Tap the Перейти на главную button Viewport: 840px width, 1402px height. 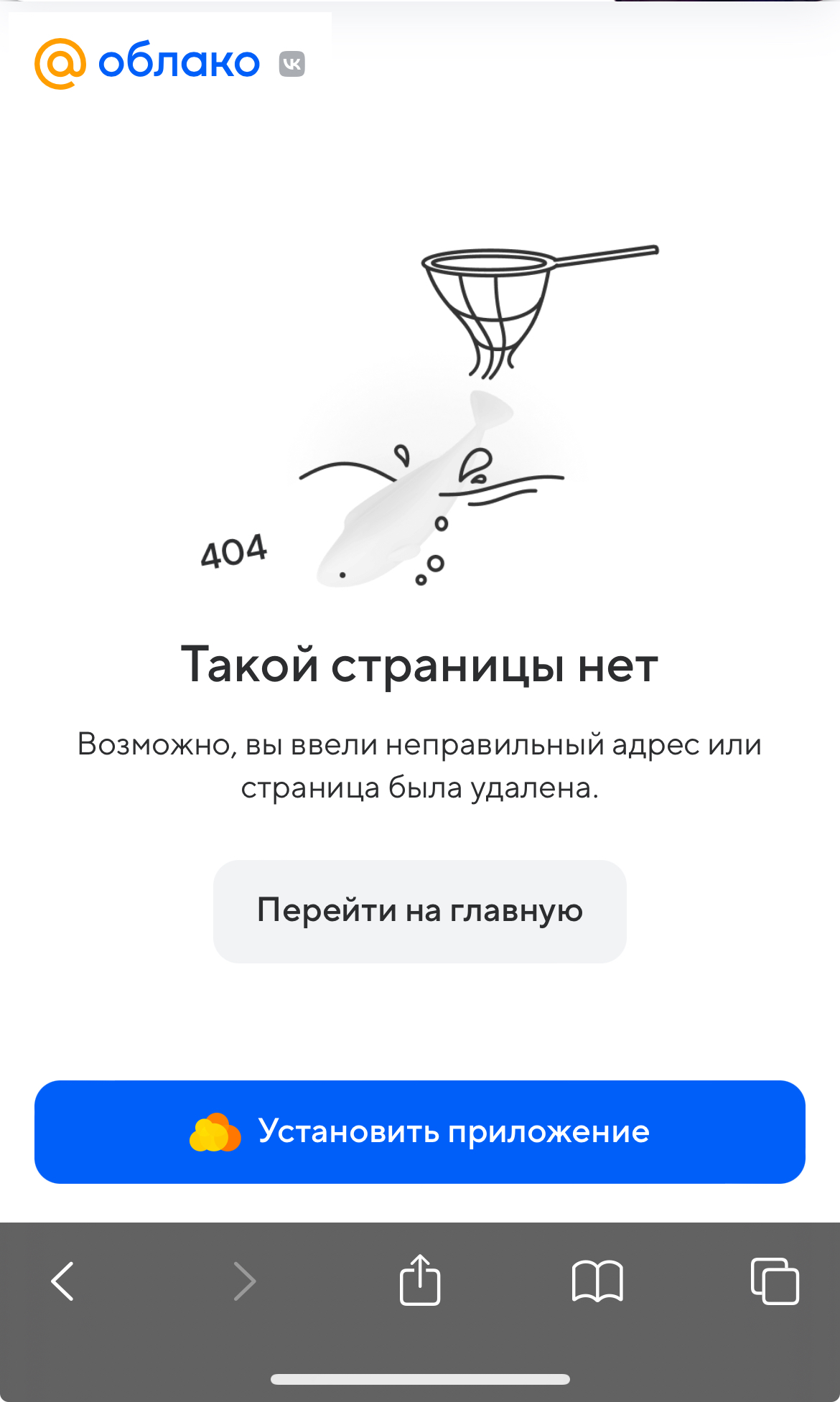point(419,910)
